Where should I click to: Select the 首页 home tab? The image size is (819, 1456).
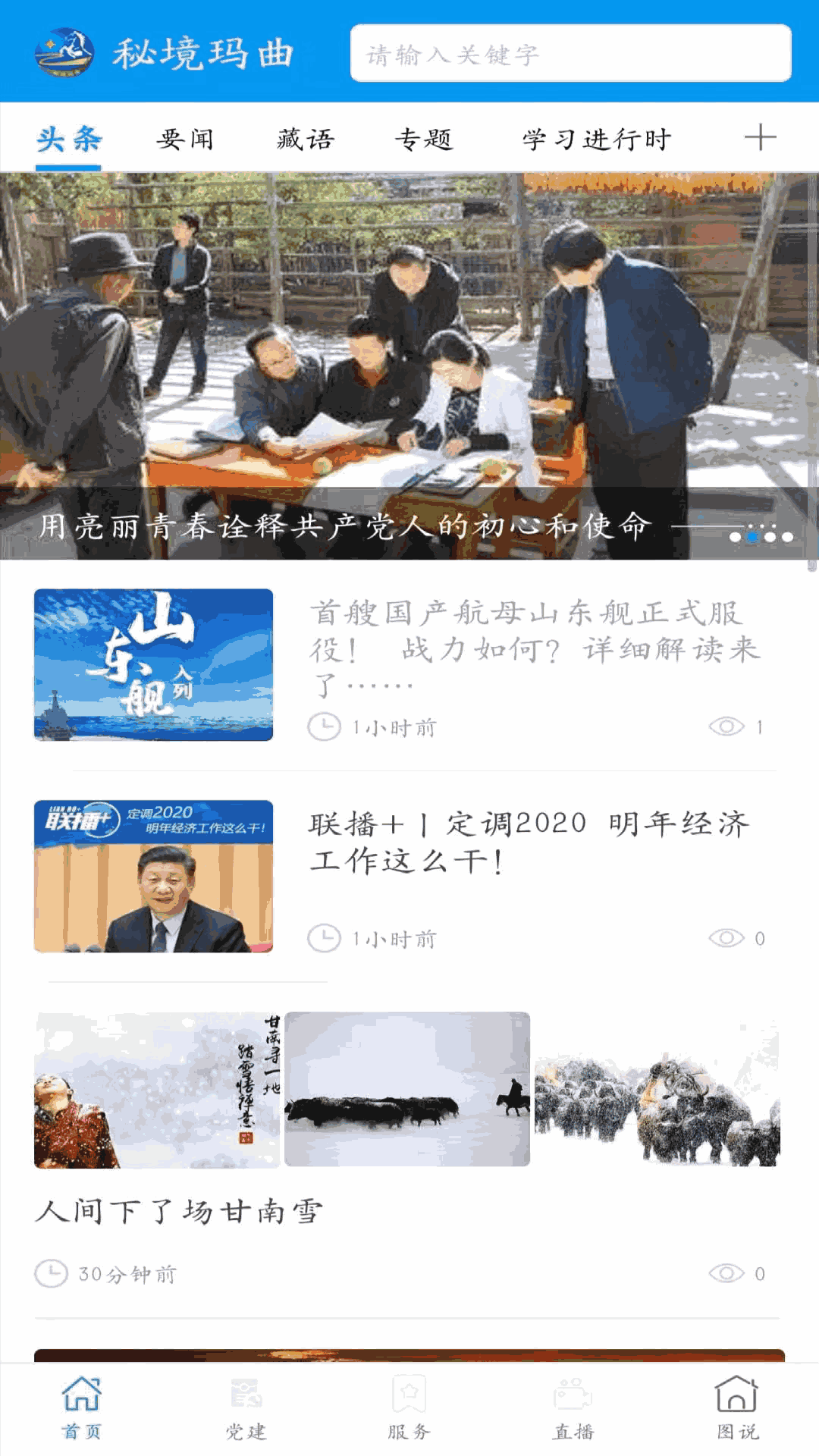[82, 1409]
